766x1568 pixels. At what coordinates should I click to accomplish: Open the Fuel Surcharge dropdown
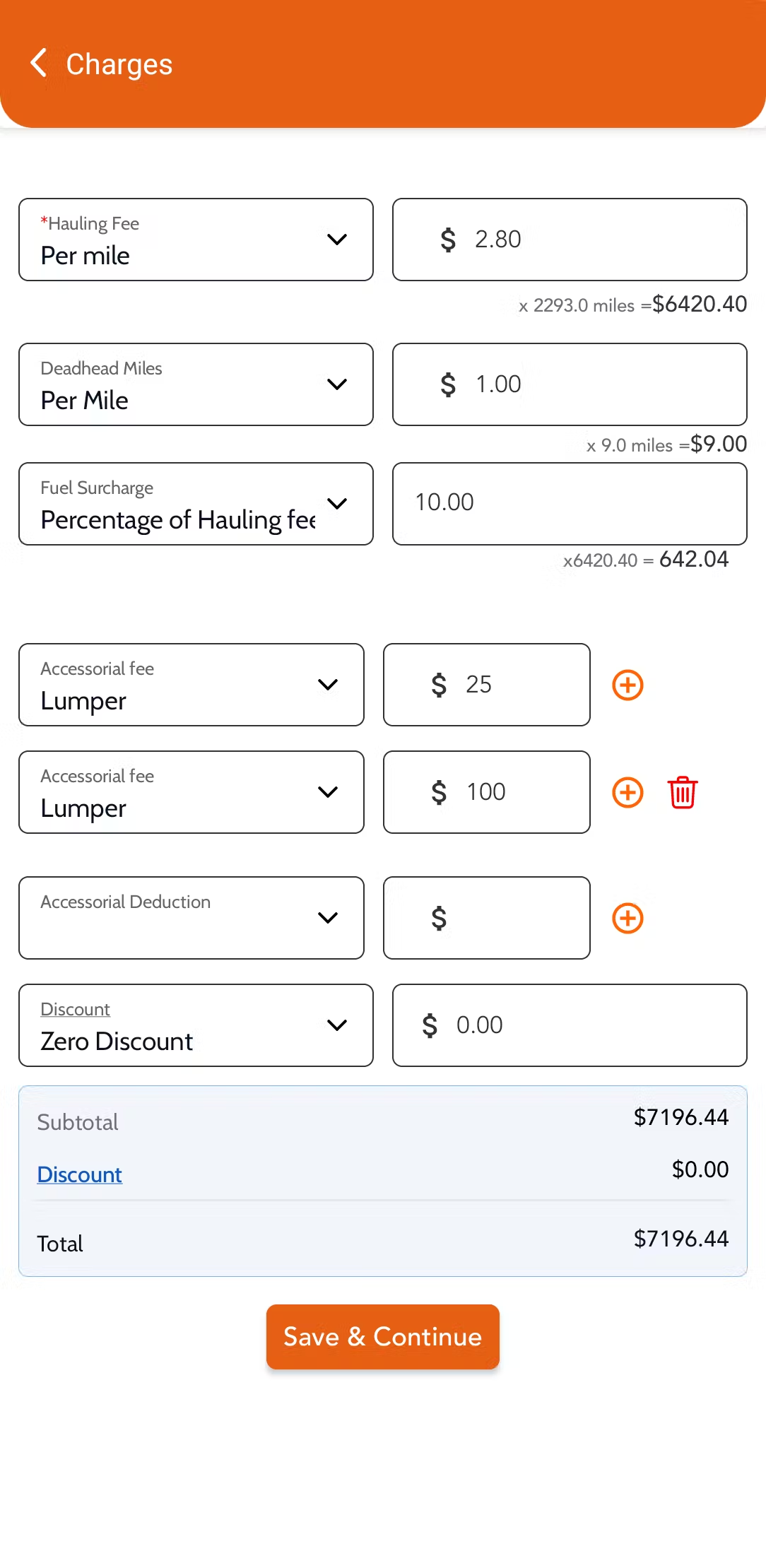click(x=196, y=504)
